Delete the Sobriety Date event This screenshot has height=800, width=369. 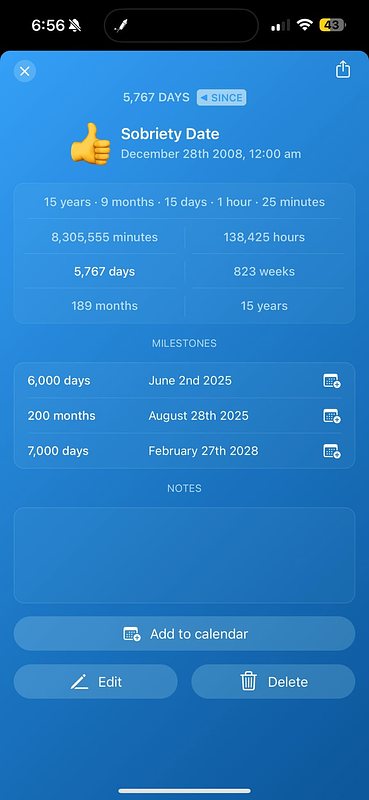click(273, 682)
